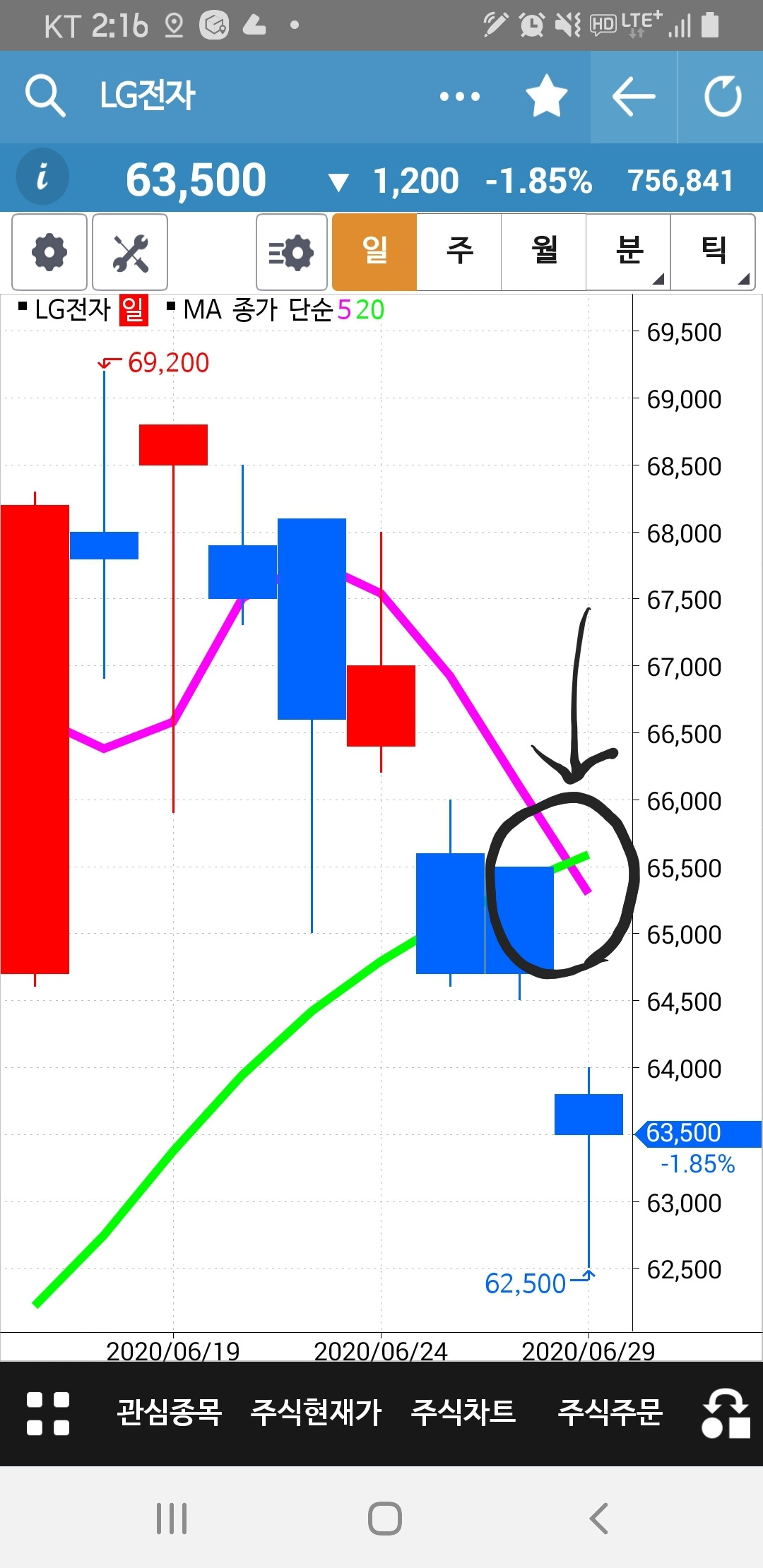Switch to the 분 minute chart
The height and width of the screenshot is (1568, 763).
click(628, 252)
